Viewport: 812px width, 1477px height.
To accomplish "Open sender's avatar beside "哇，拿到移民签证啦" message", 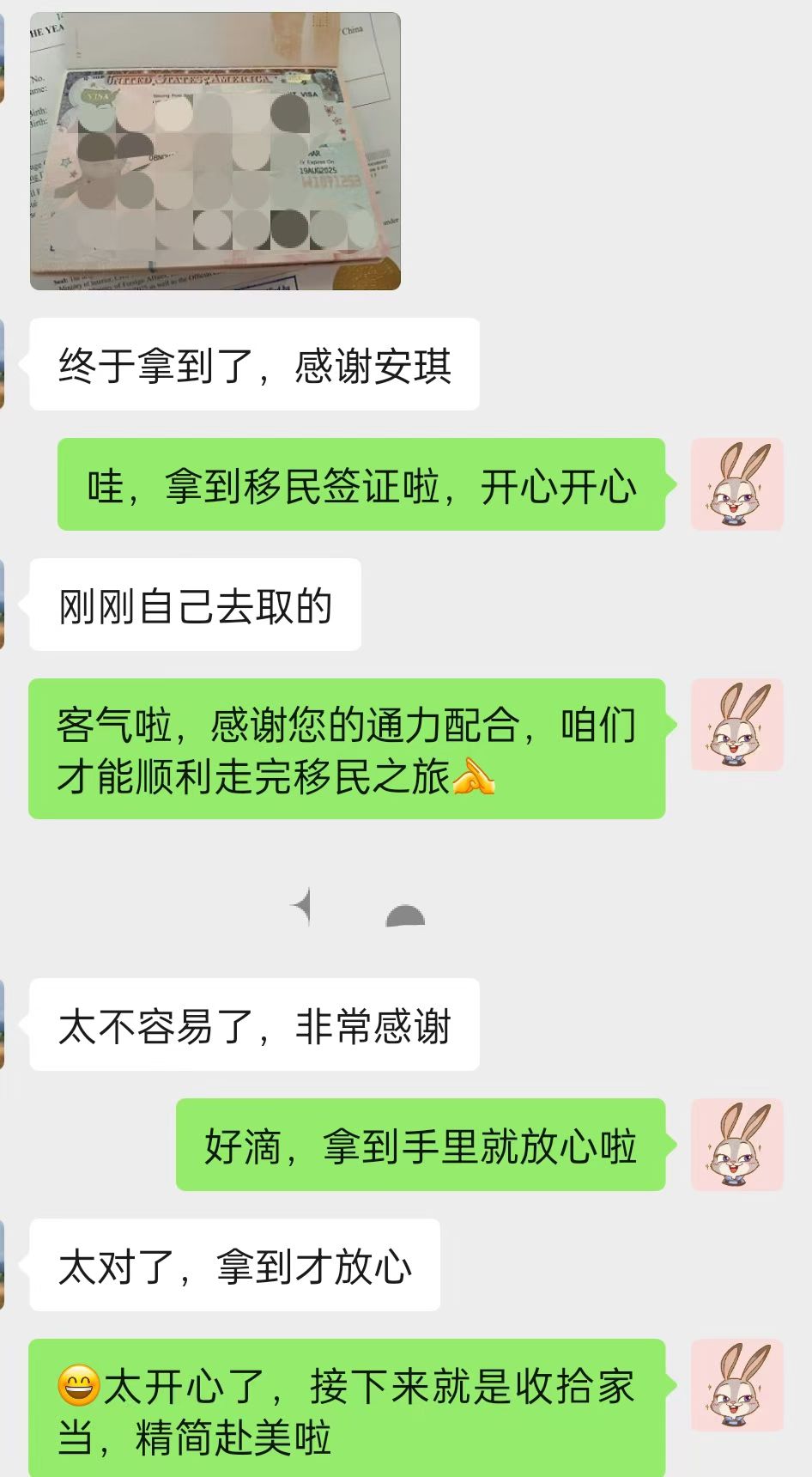I will (x=737, y=484).
